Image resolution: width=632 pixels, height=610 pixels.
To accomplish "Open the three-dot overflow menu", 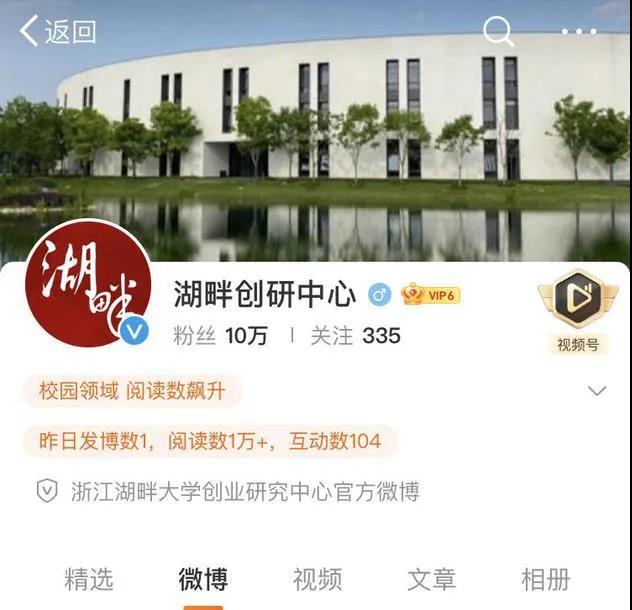I will [x=579, y=31].
